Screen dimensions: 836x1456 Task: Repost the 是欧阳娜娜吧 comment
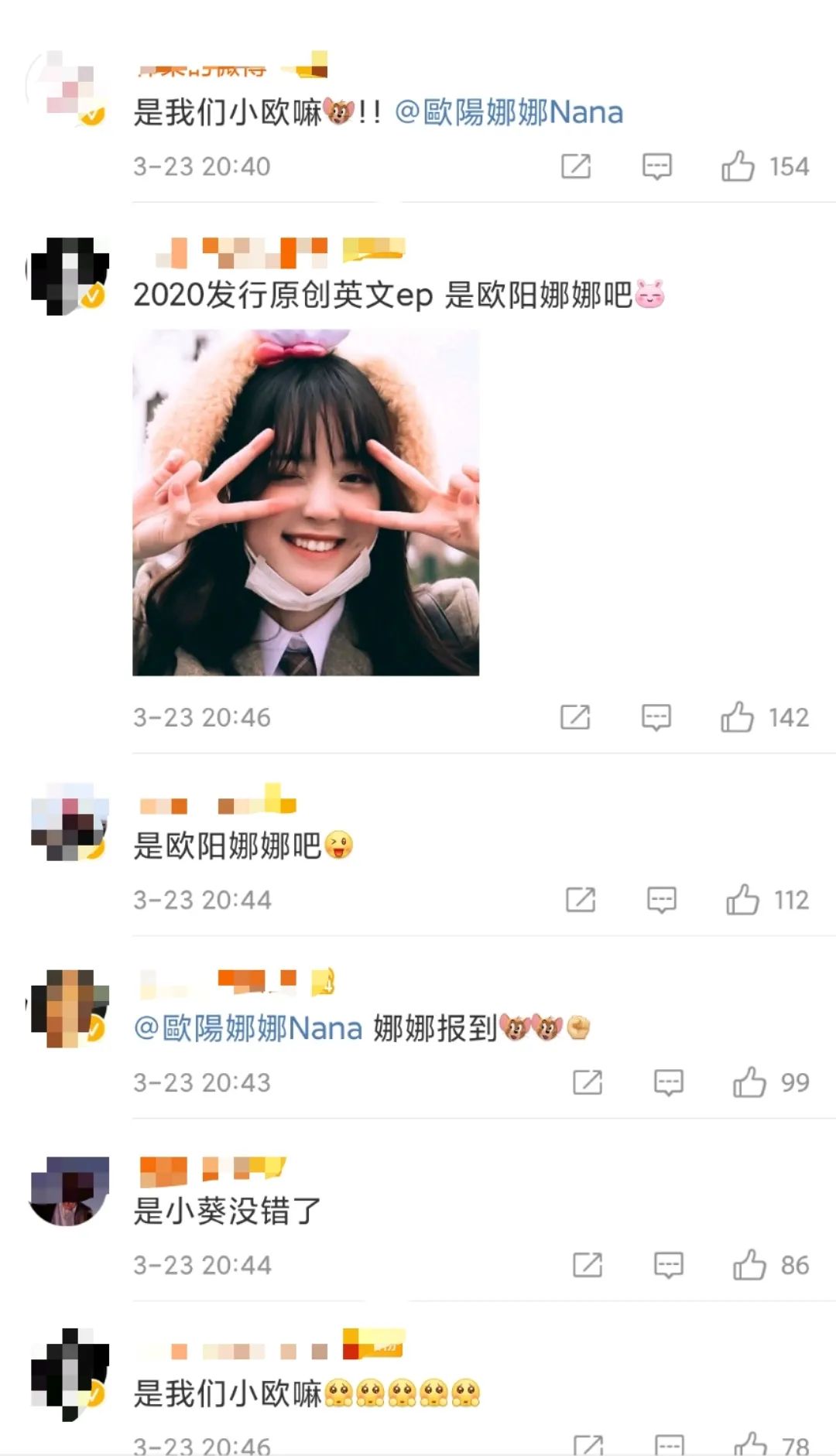581,900
